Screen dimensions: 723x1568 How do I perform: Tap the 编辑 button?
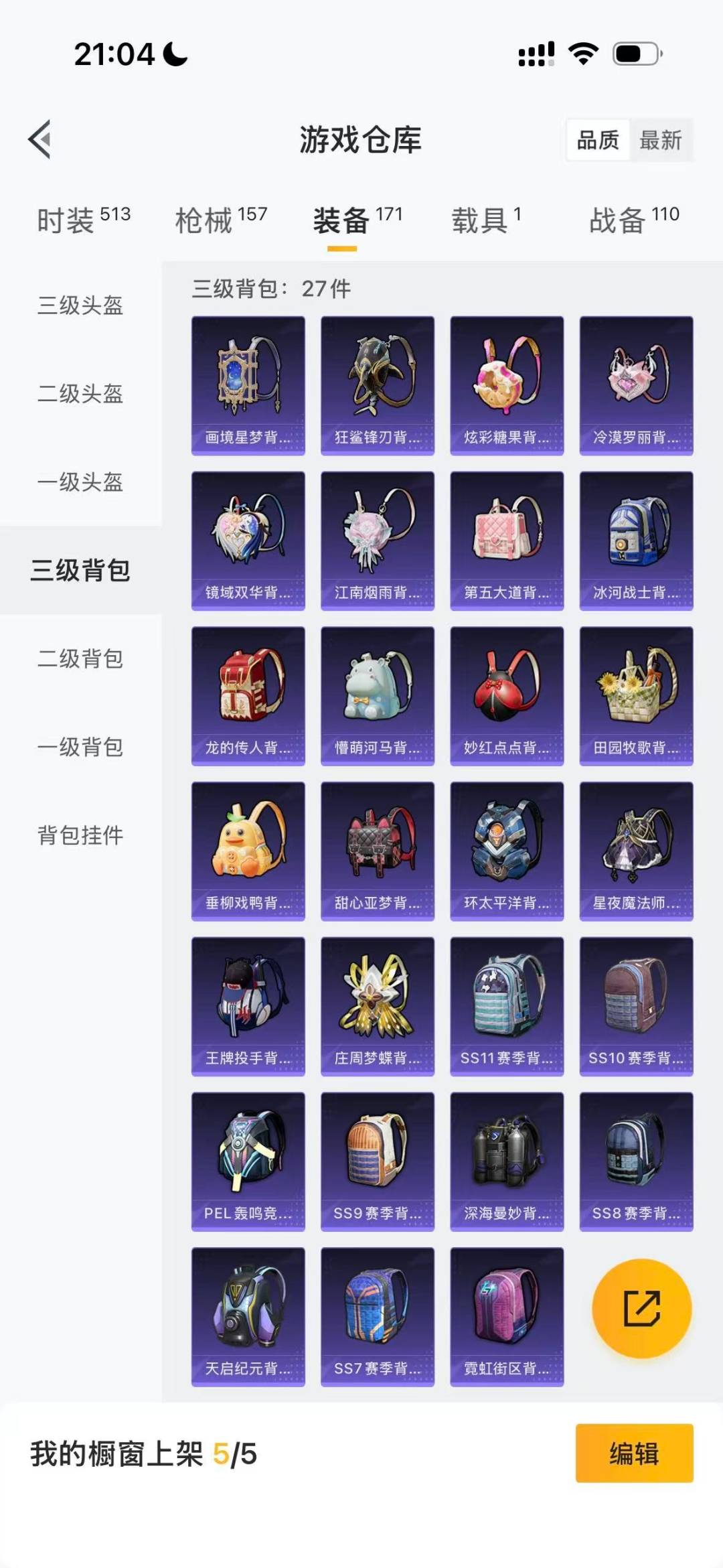pyautogui.click(x=632, y=1467)
